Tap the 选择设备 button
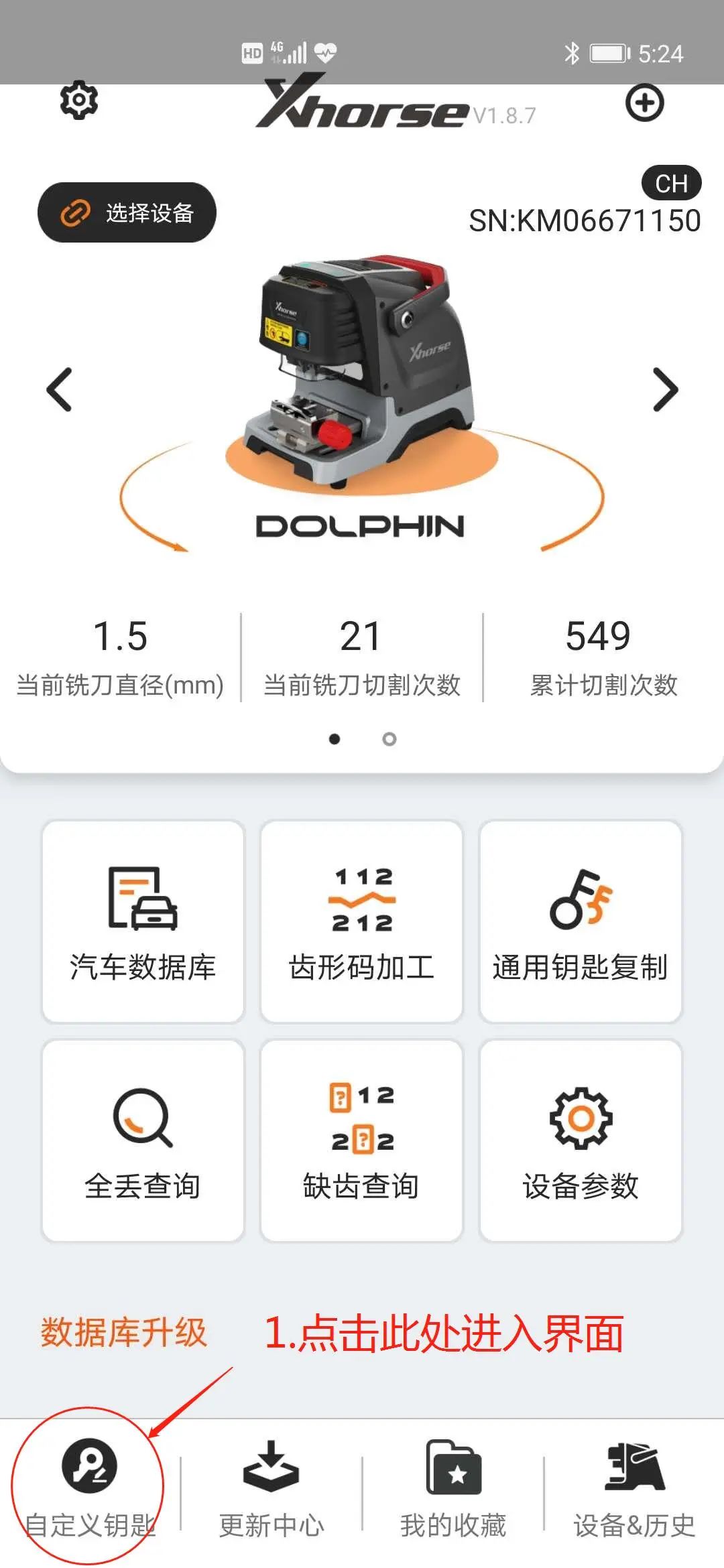The image size is (724, 1568). pos(127,212)
